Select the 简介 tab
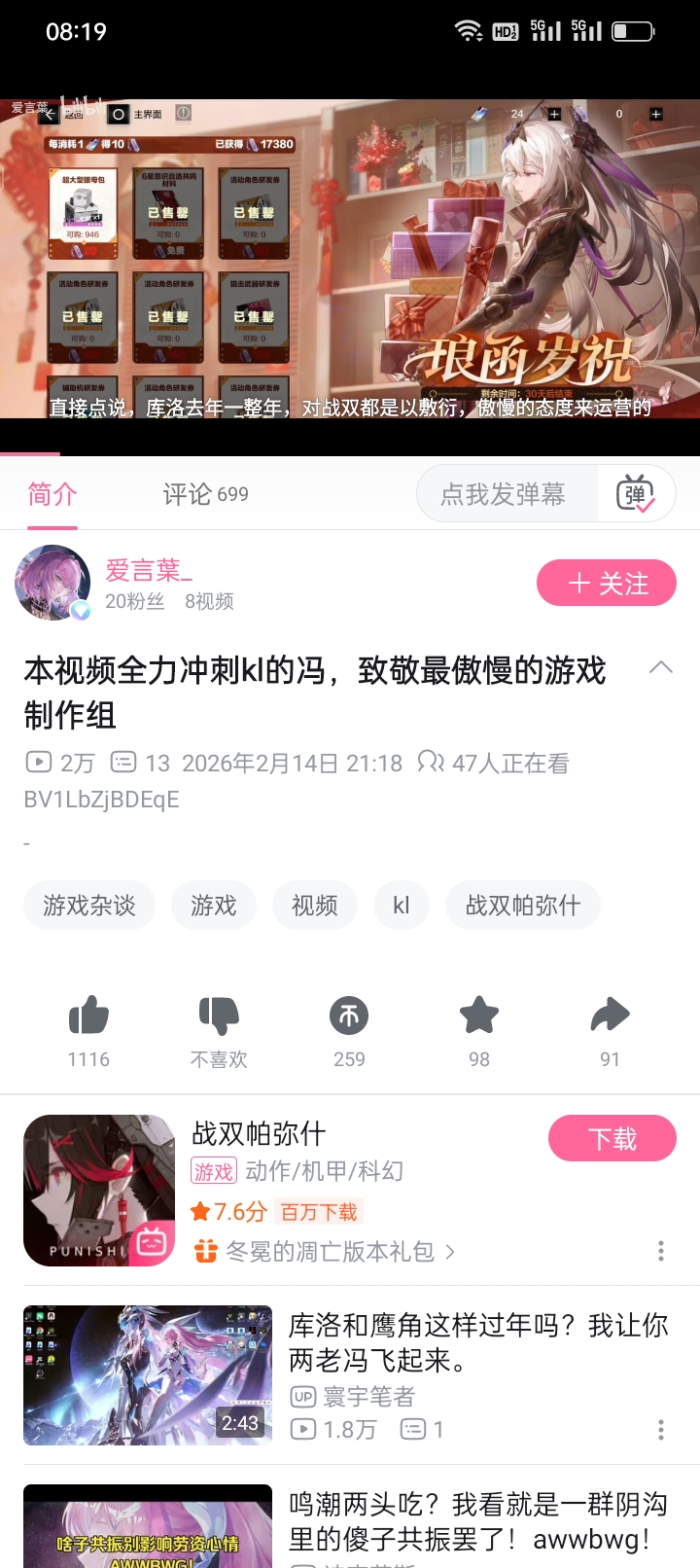This screenshot has height=1568, width=700. coord(52,494)
